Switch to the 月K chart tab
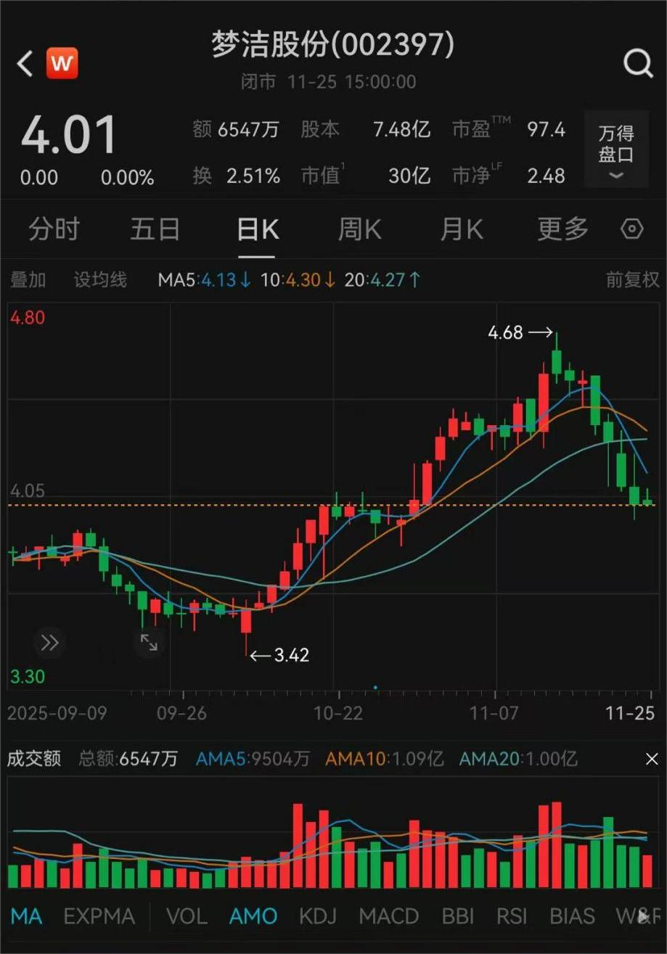 click(x=461, y=230)
